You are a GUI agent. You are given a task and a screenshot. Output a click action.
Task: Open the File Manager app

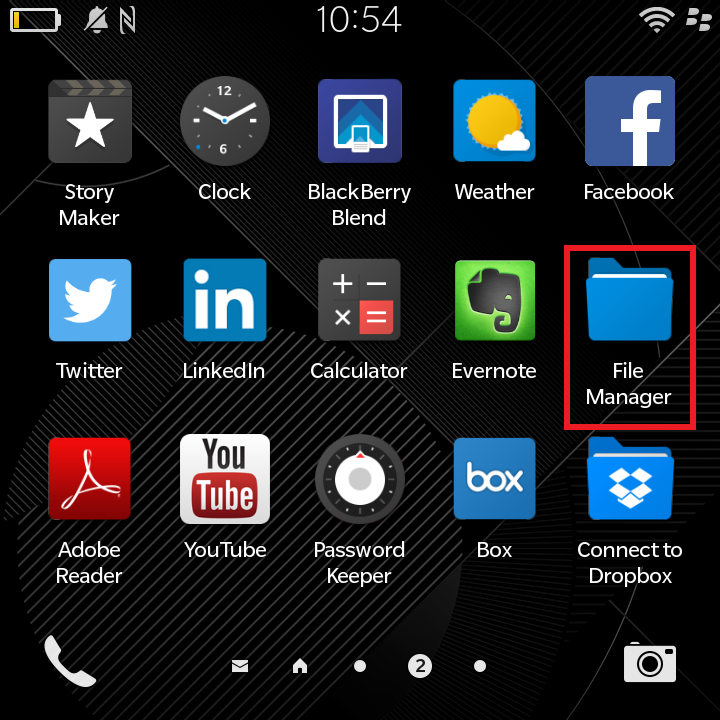629,301
